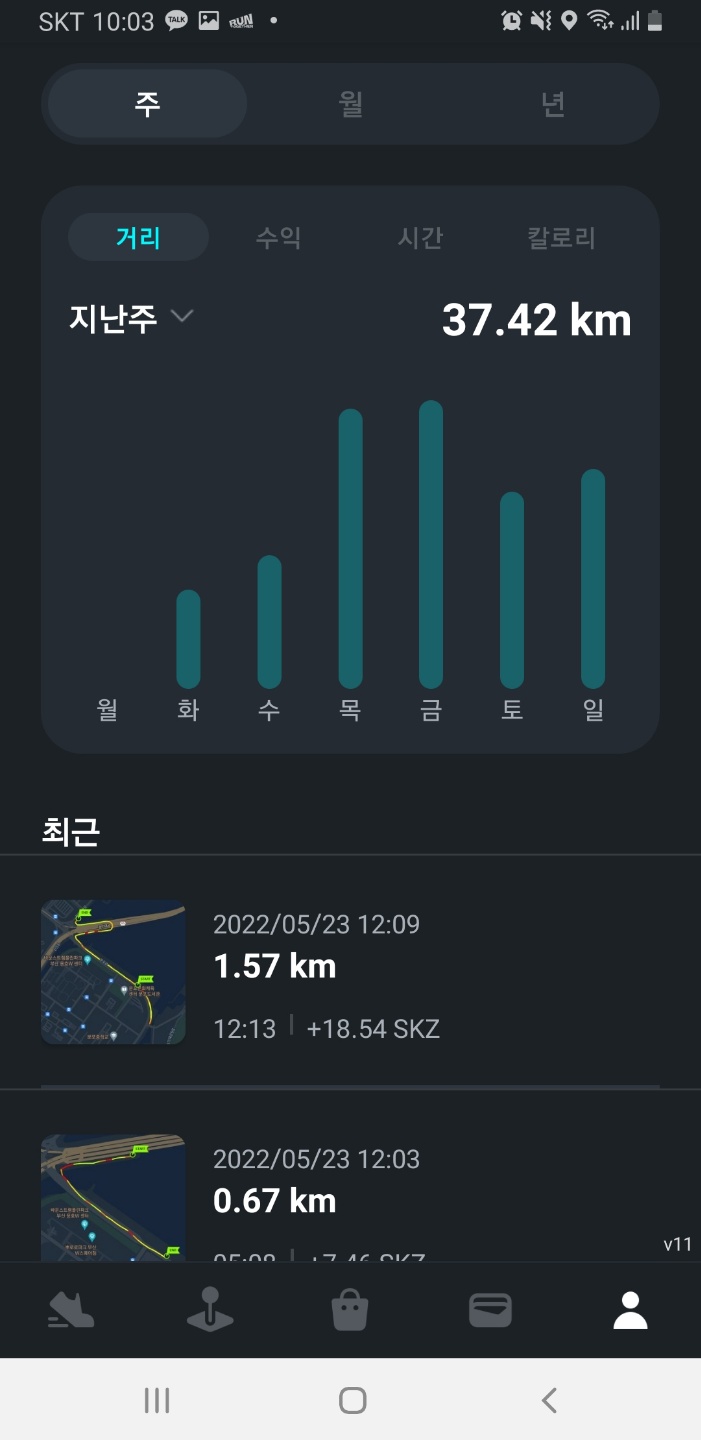Open the 1.57 km run record
The width and height of the screenshot is (701, 1440).
tap(350, 972)
